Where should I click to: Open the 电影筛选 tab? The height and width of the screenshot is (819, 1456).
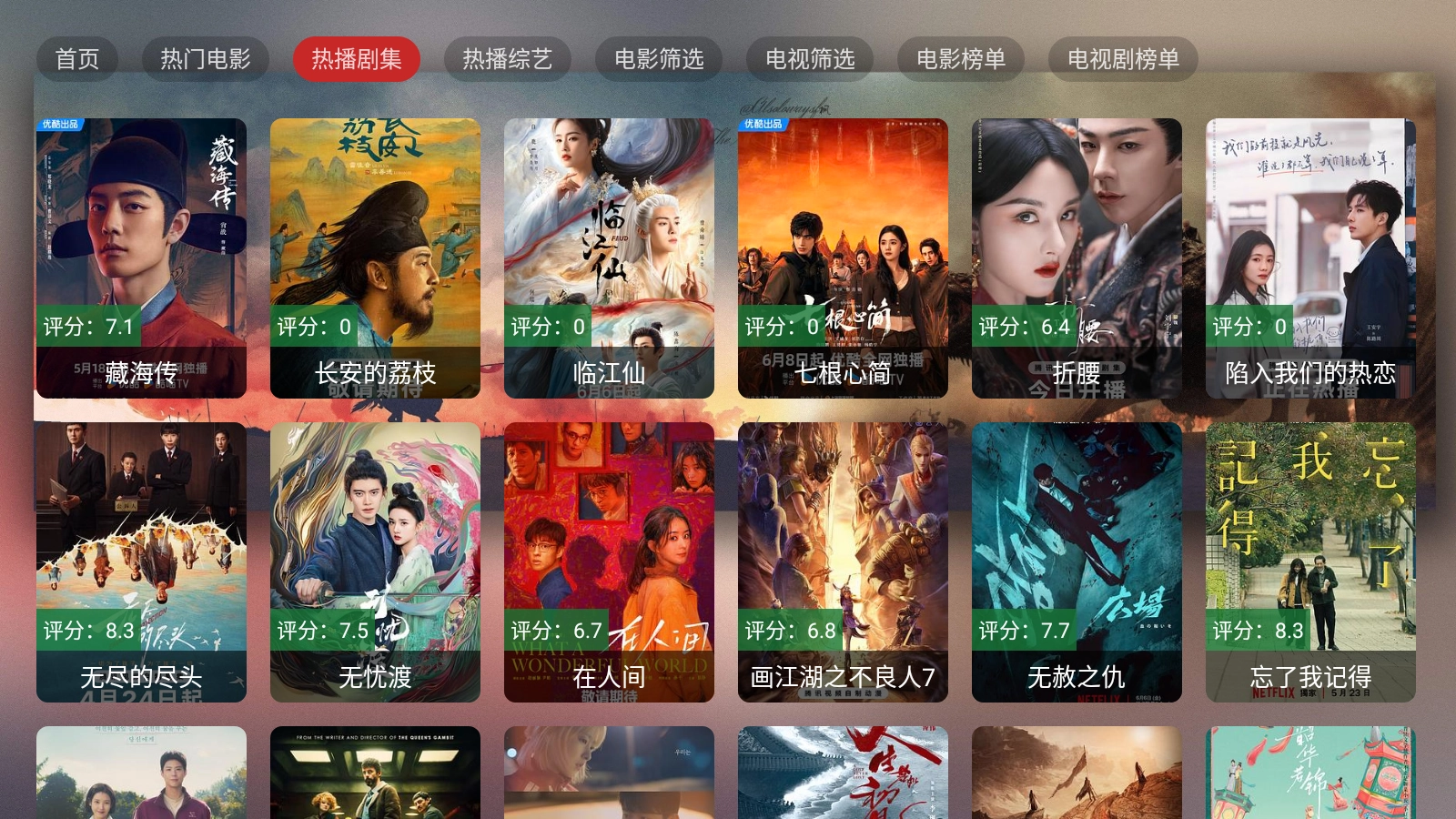point(659,59)
